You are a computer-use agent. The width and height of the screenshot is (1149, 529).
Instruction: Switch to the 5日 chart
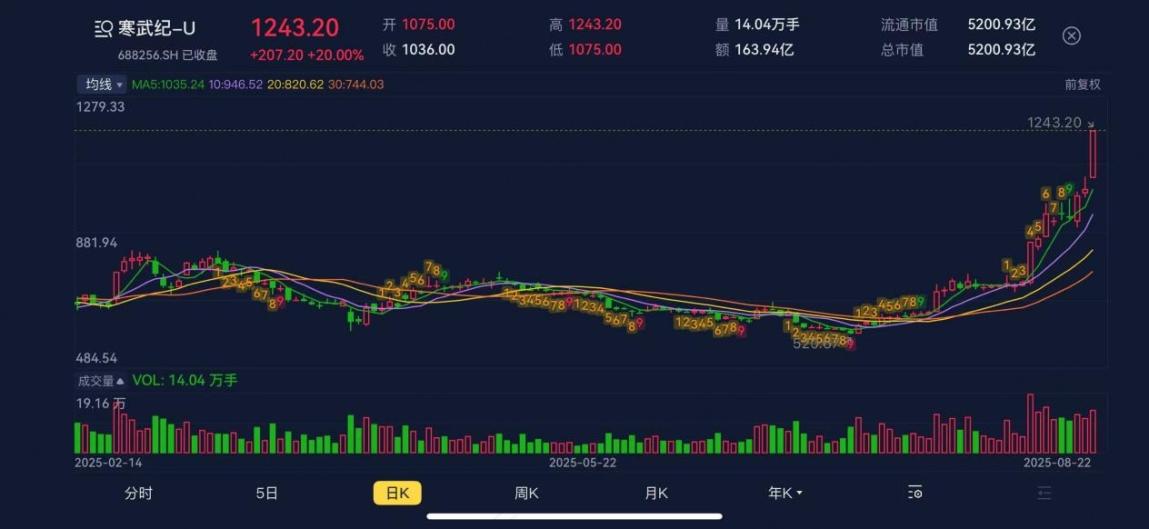(x=267, y=493)
